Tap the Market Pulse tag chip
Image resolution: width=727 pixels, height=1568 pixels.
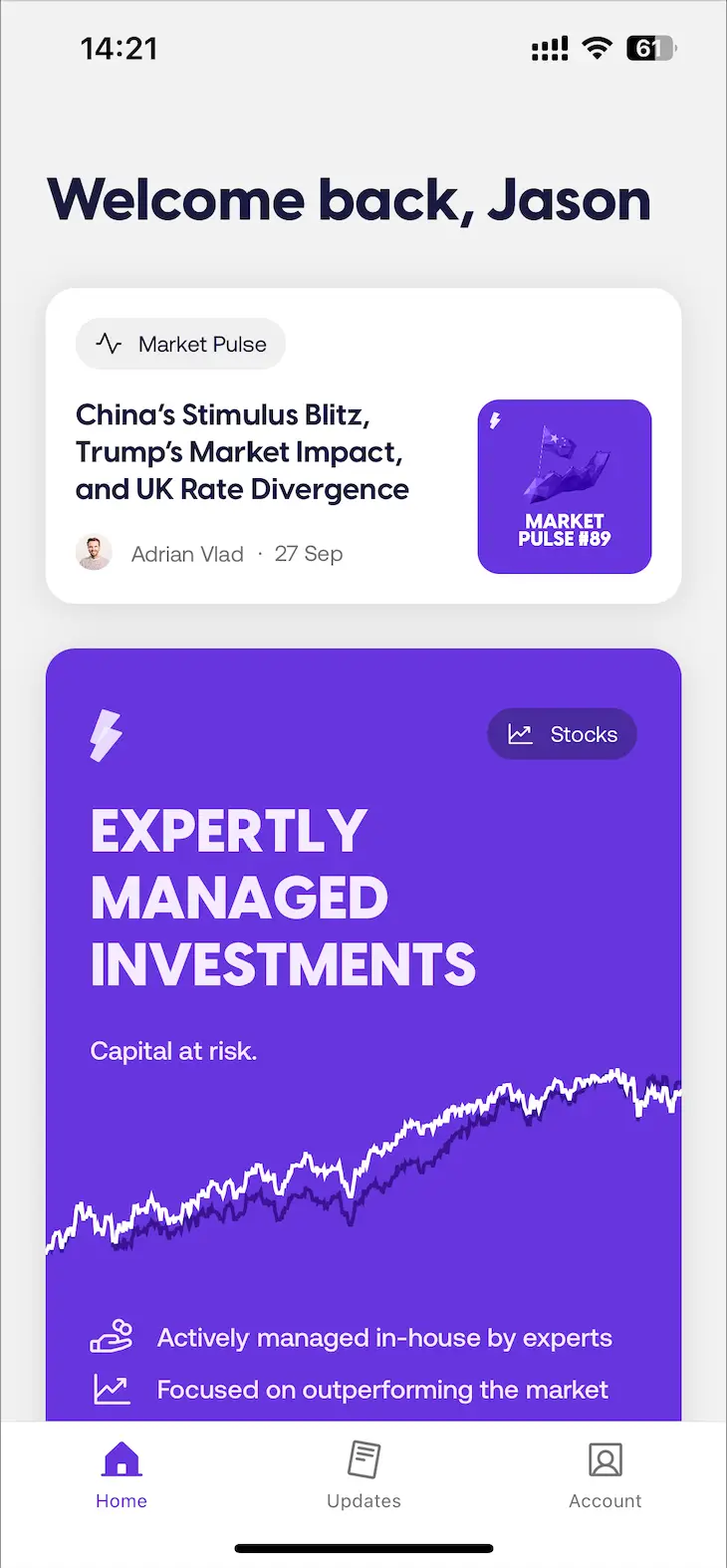point(181,345)
